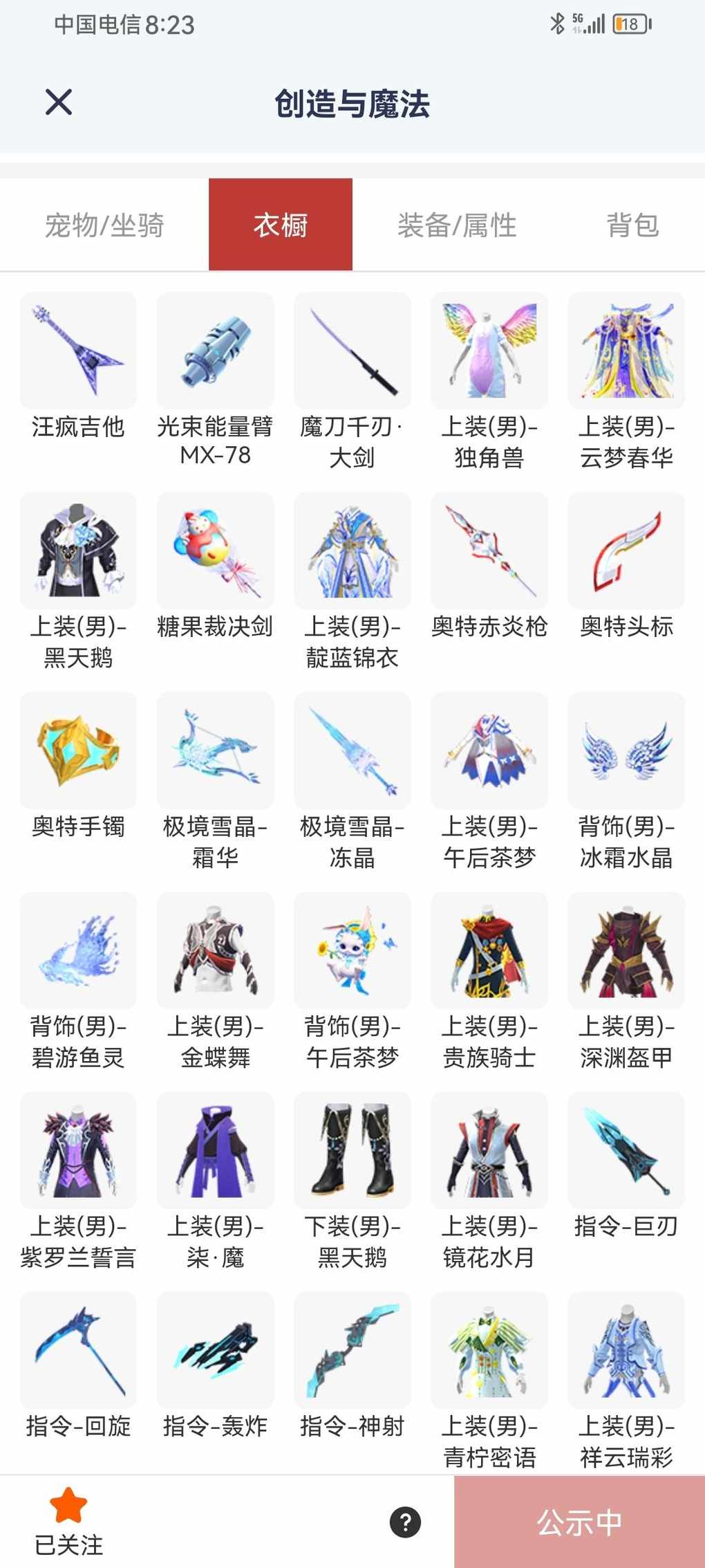Screen dimensions: 705x1568
Task: Close the 创造与魔法 page
Action: click(x=59, y=102)
